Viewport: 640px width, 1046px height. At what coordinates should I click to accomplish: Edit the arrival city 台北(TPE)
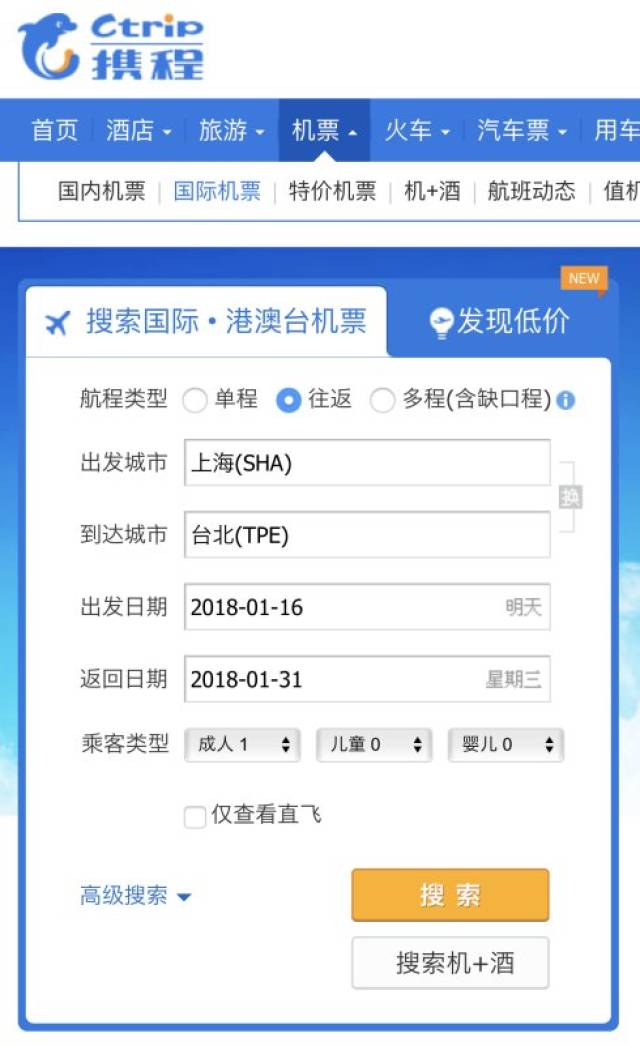[367, 534]
